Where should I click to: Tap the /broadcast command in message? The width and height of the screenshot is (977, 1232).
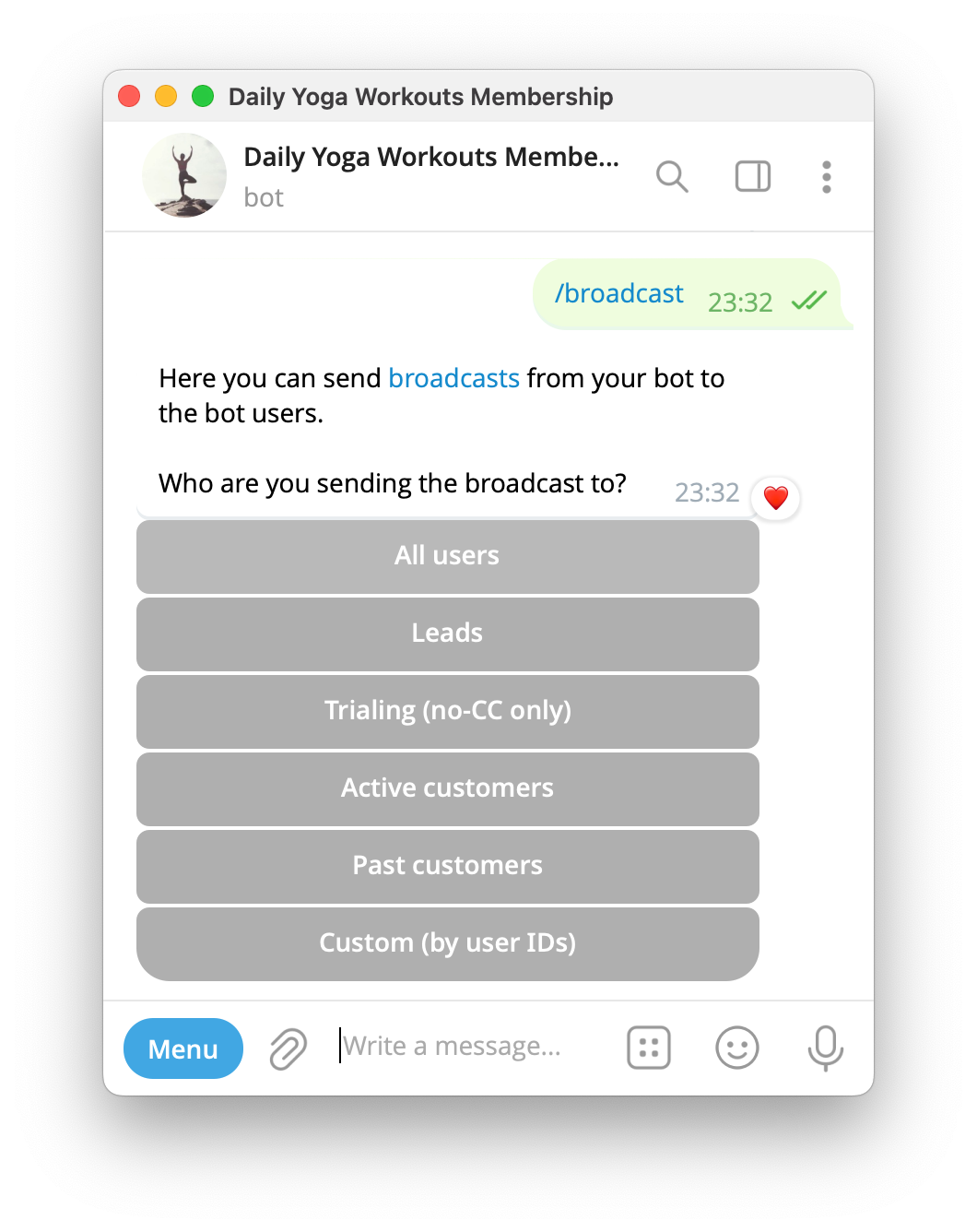(x=618, y=294)
